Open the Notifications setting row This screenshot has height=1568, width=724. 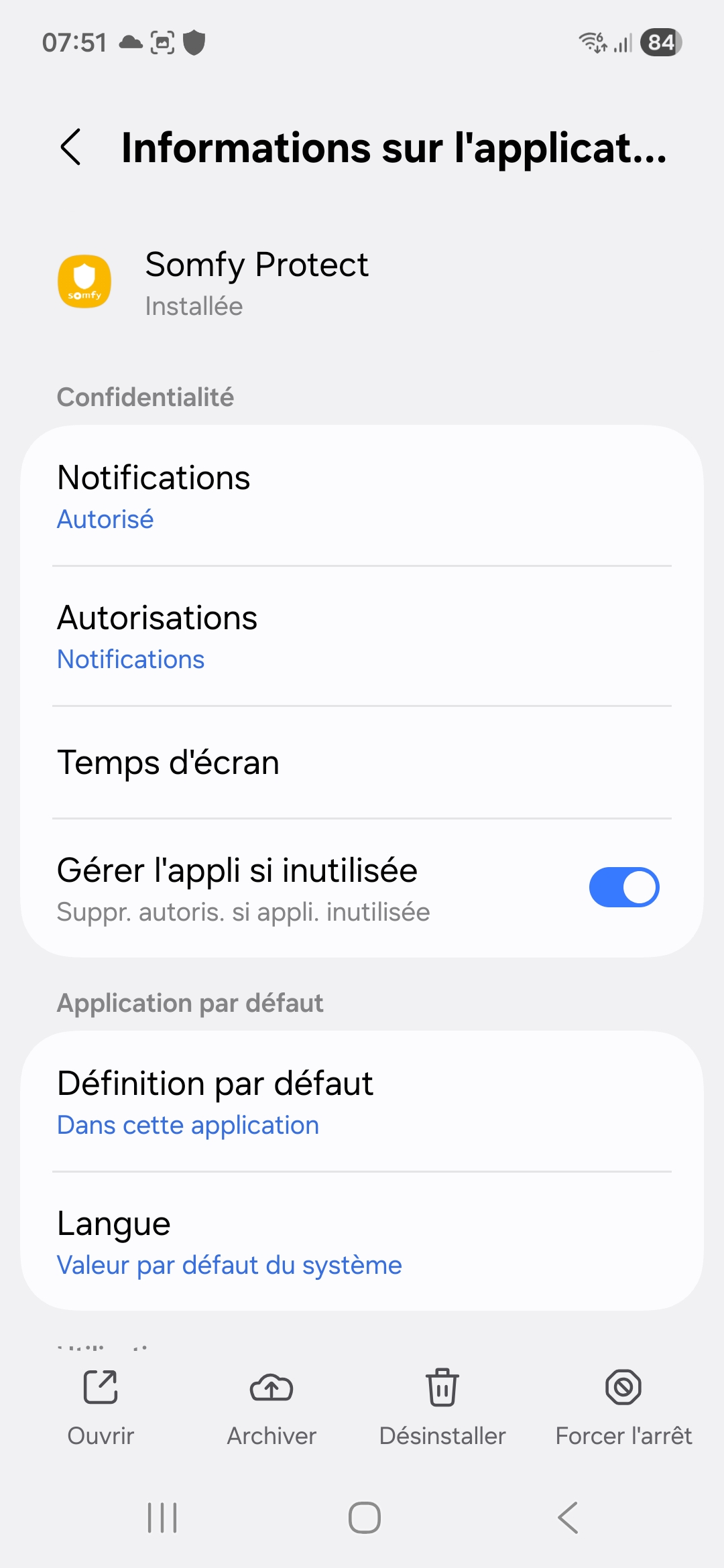[x=362, y=496]
